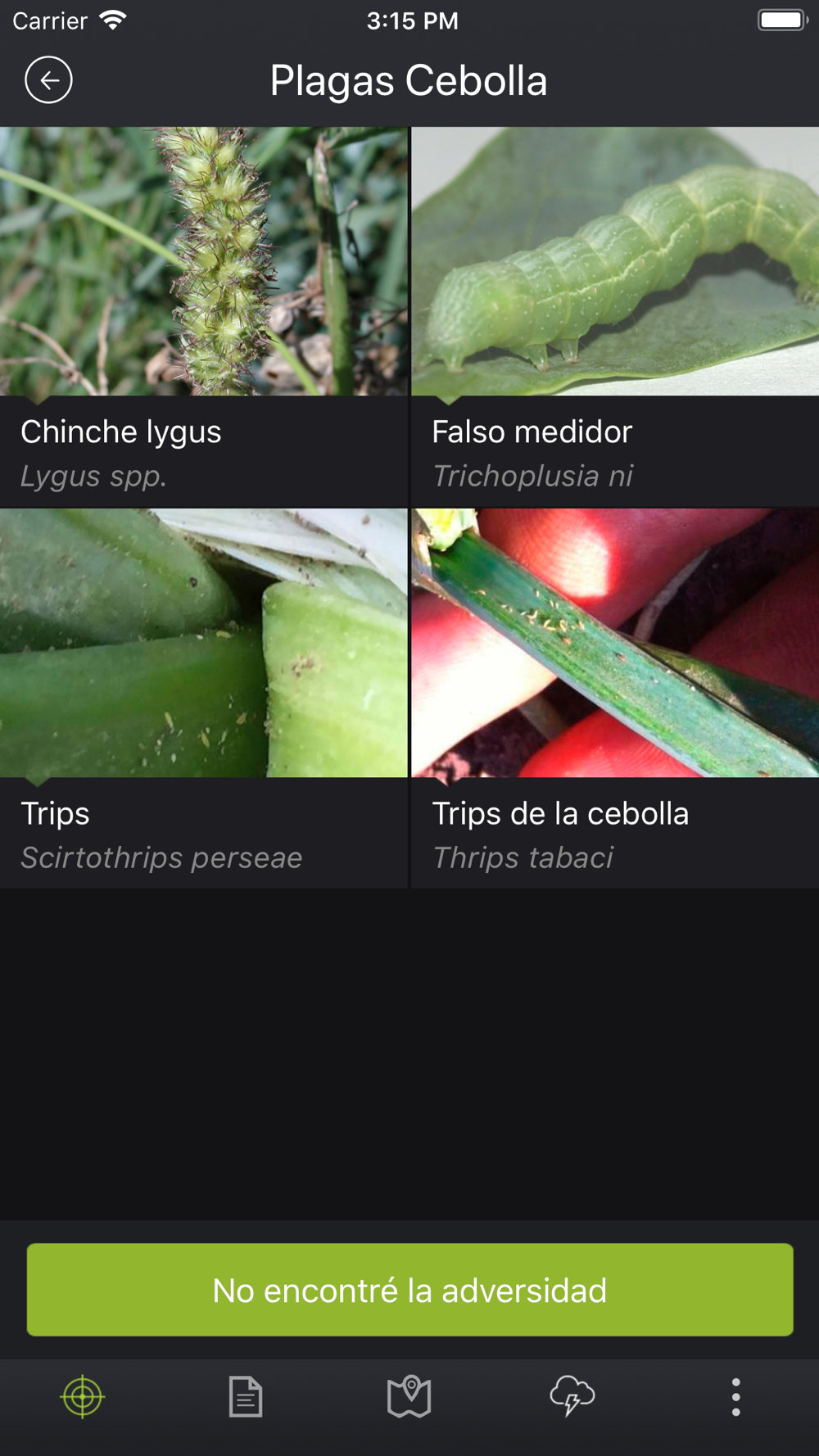Go back using the arrow button
This screenshot has height=1456, width=819.
point(48,80)
